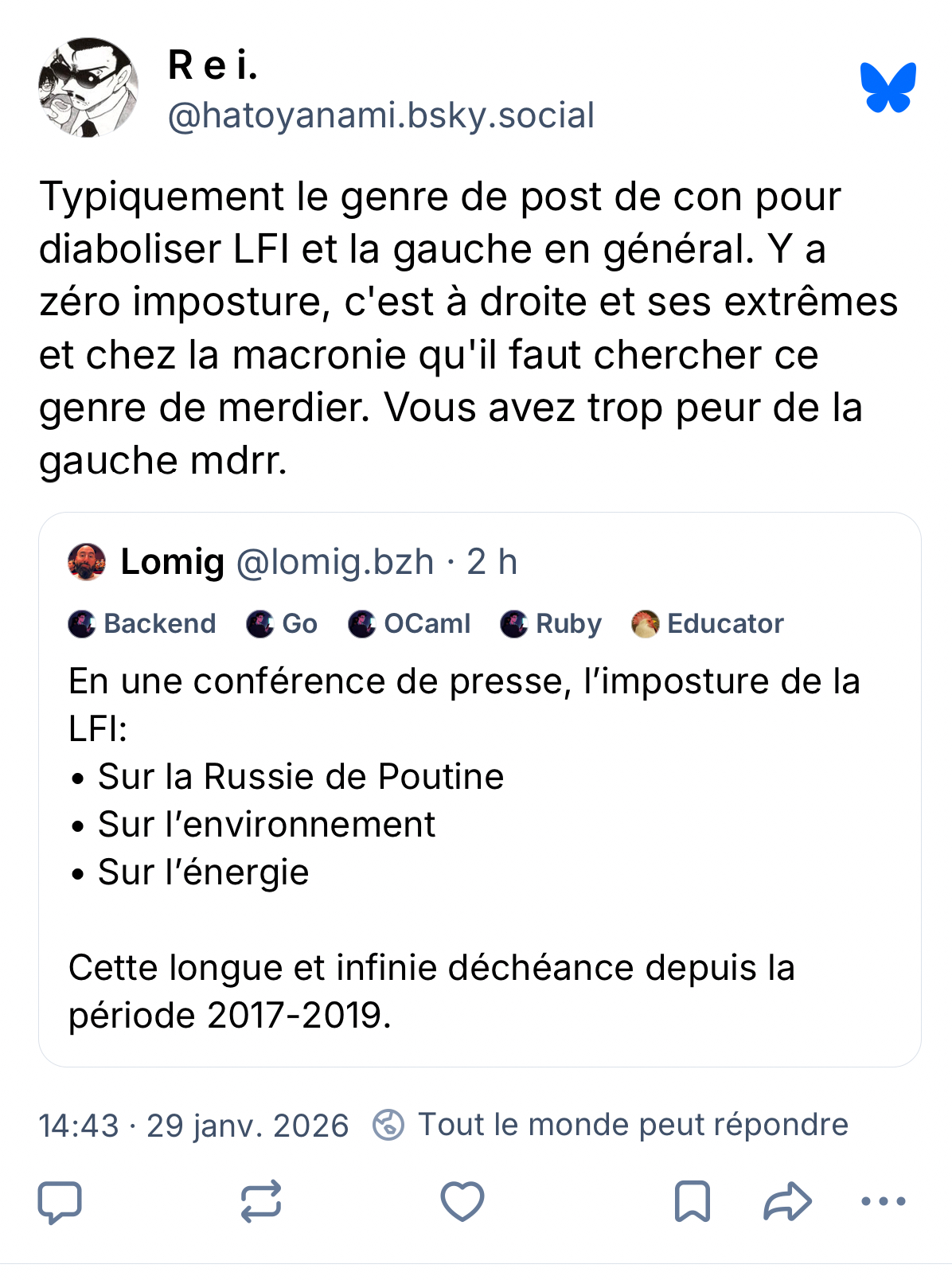Screen dimensions: 952x1280
Task: Tap the Educator label badge
Action: click(708, 623)
